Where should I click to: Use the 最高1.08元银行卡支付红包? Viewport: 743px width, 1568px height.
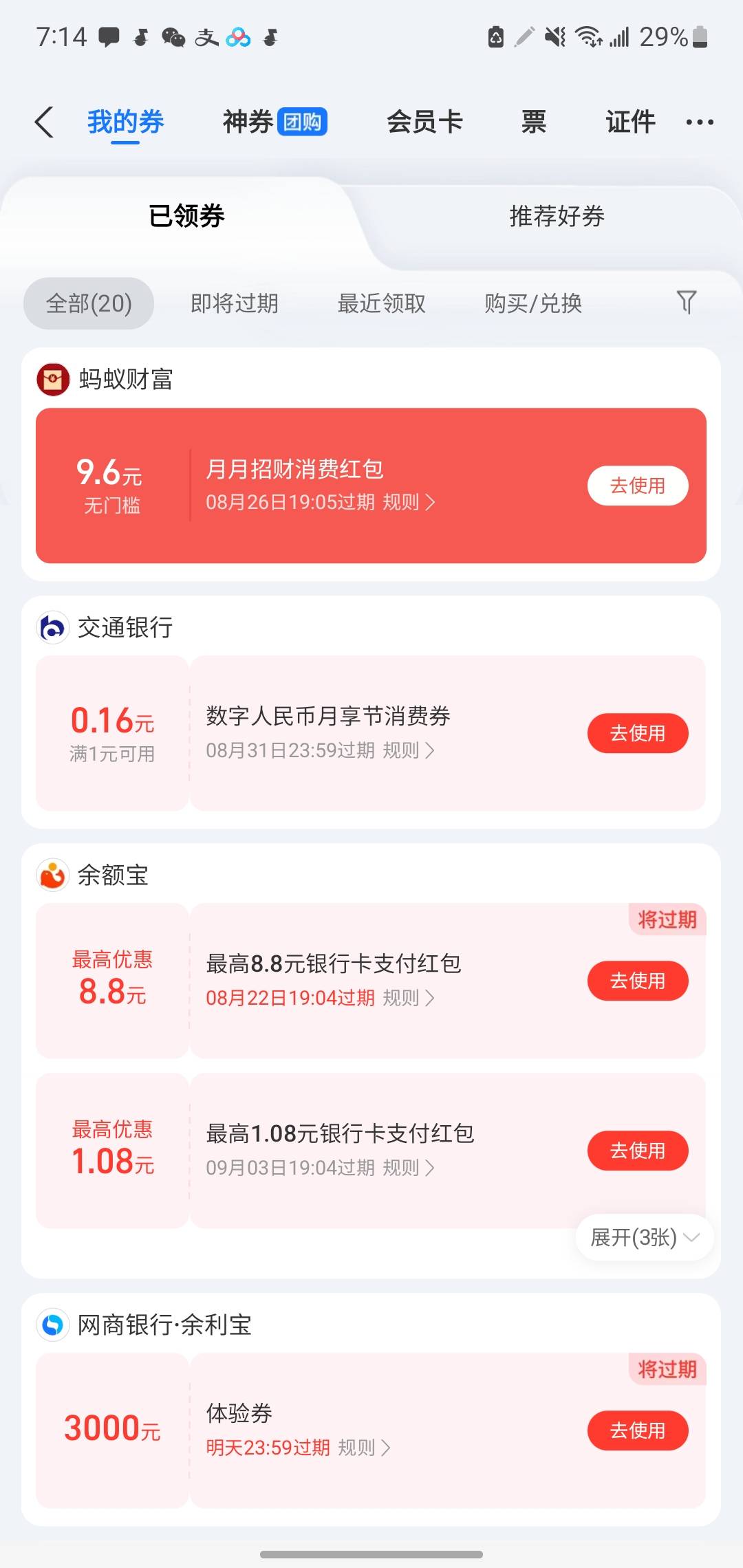coord(638,1151)
